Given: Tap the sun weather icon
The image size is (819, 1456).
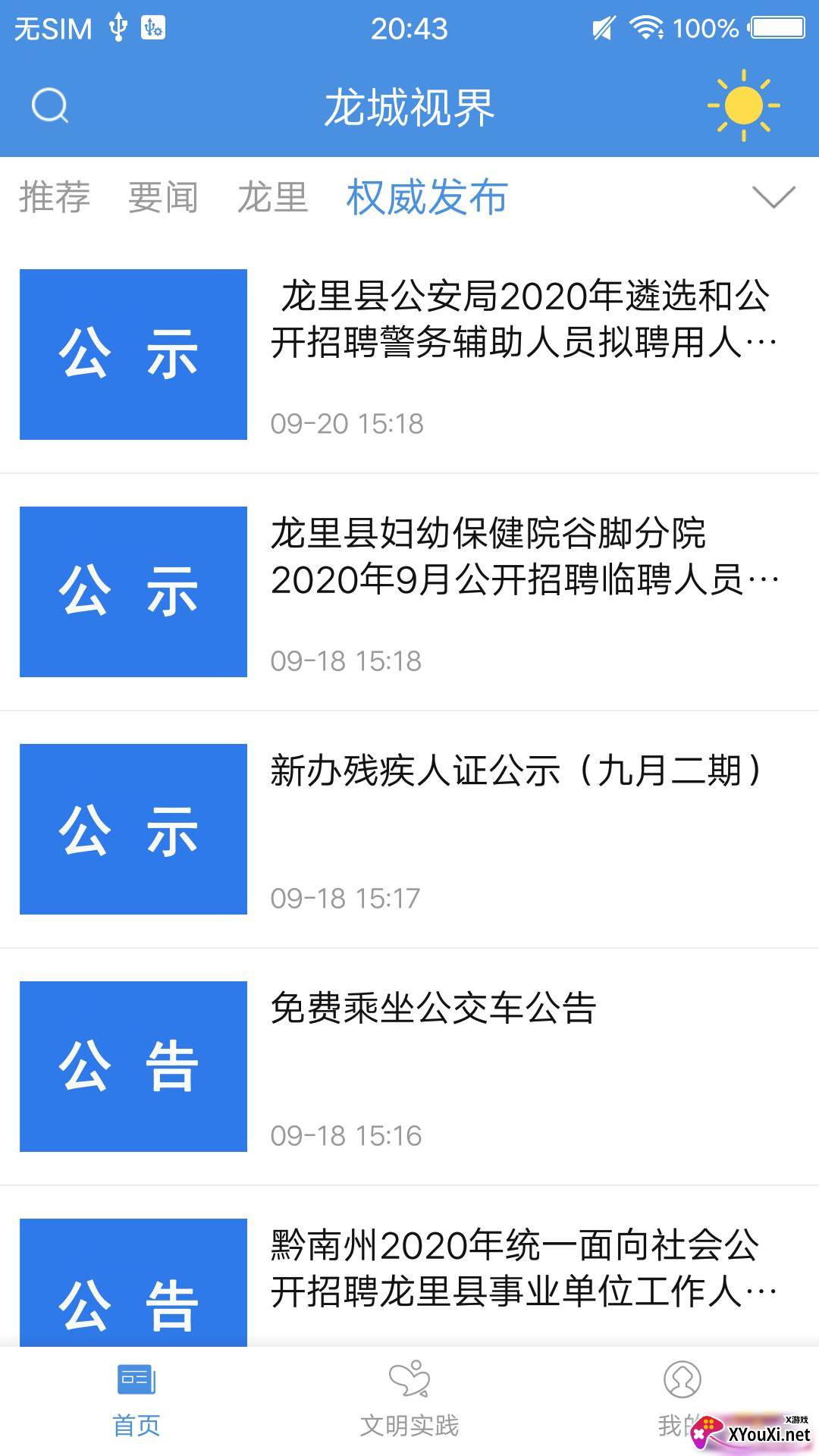Looking at the screenshot, I should pos(743,105).
